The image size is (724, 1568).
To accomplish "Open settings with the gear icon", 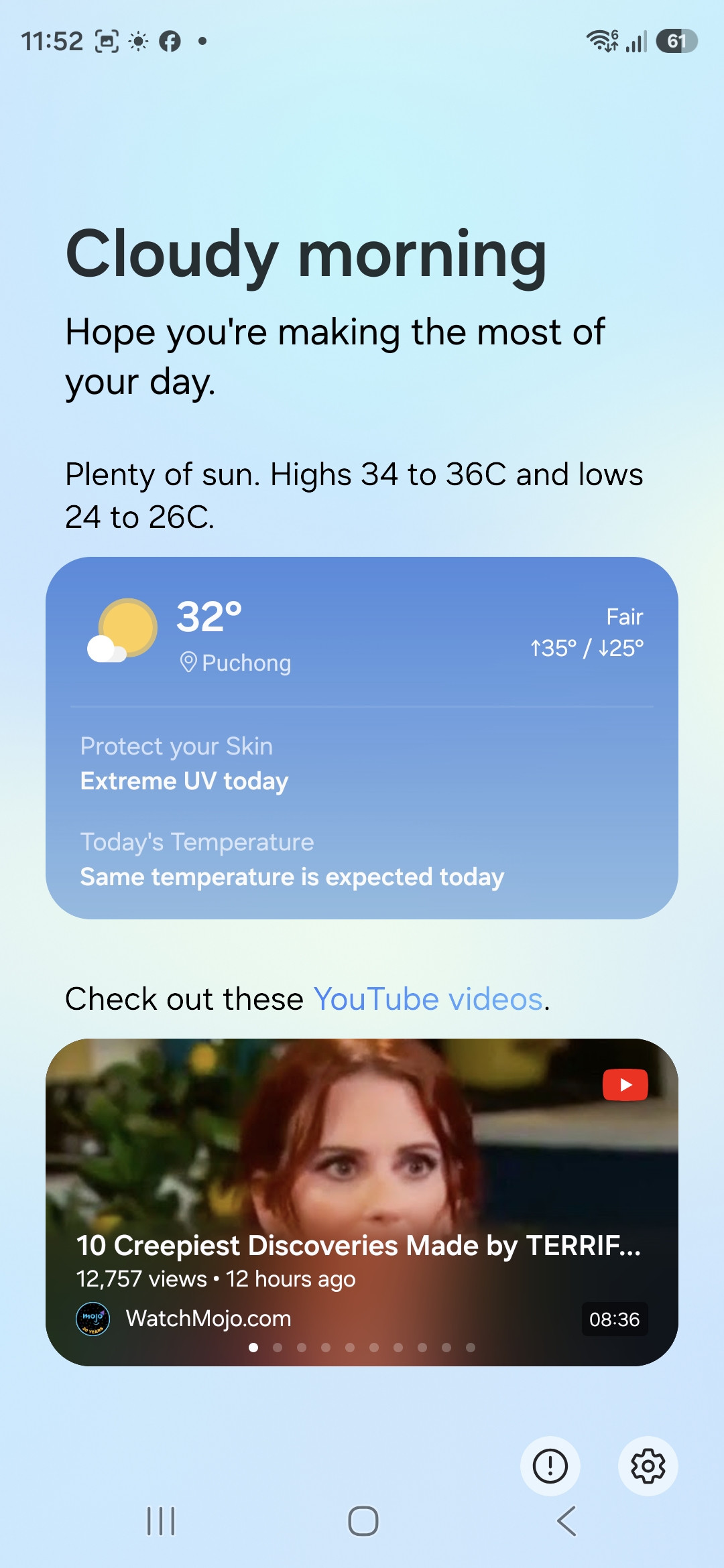I will (648, 1466).
